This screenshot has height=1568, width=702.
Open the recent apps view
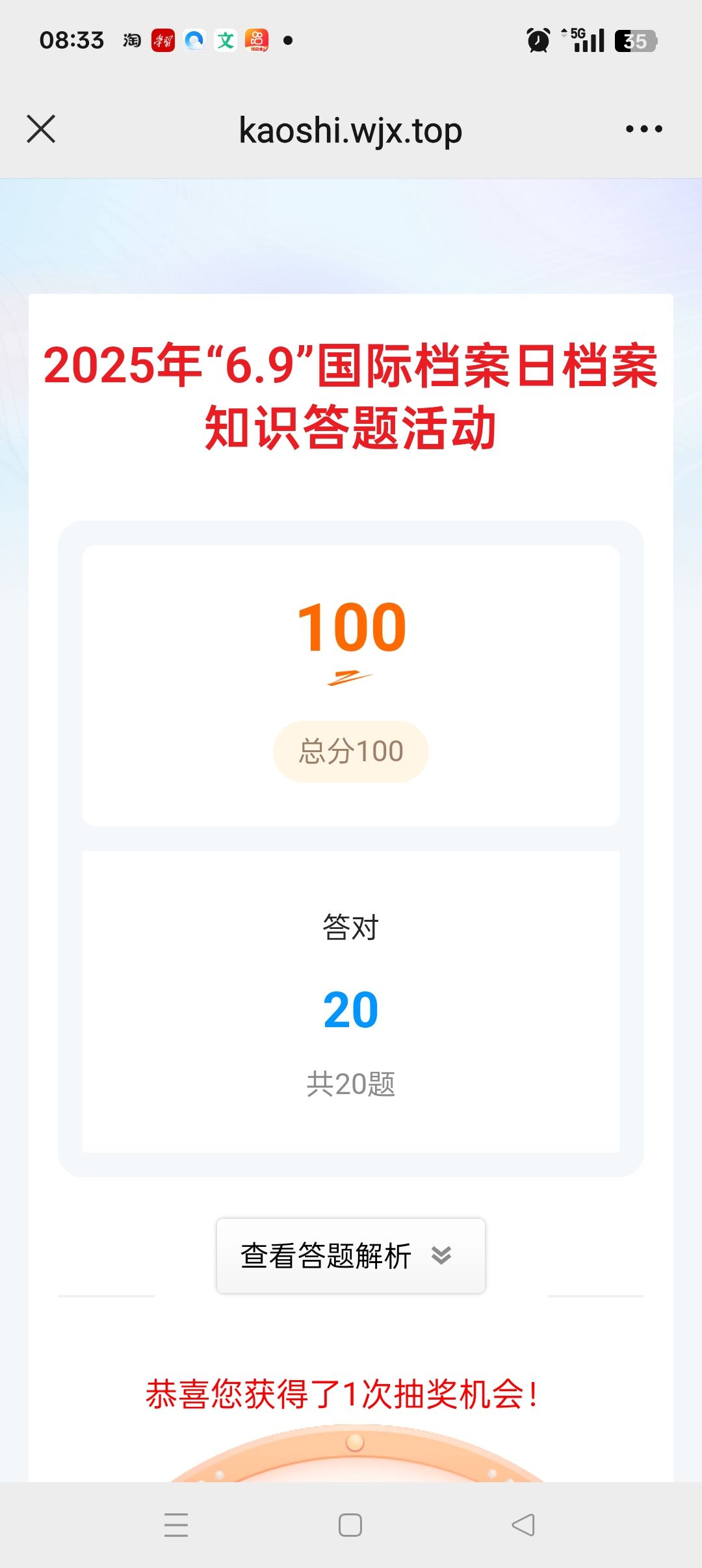(x=176, y=1524)
